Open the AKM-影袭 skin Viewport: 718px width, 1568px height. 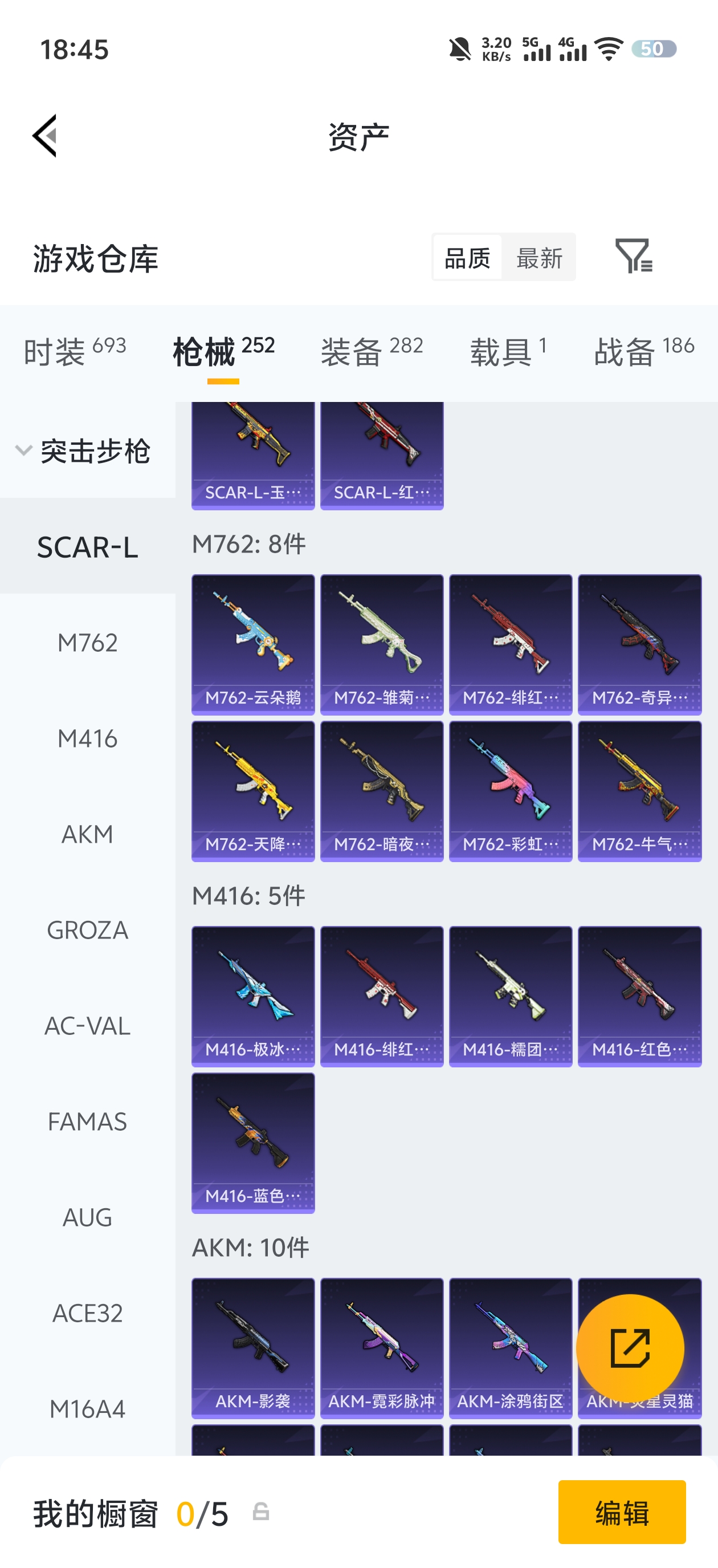pyautogui.click(x=253, y=1348)
